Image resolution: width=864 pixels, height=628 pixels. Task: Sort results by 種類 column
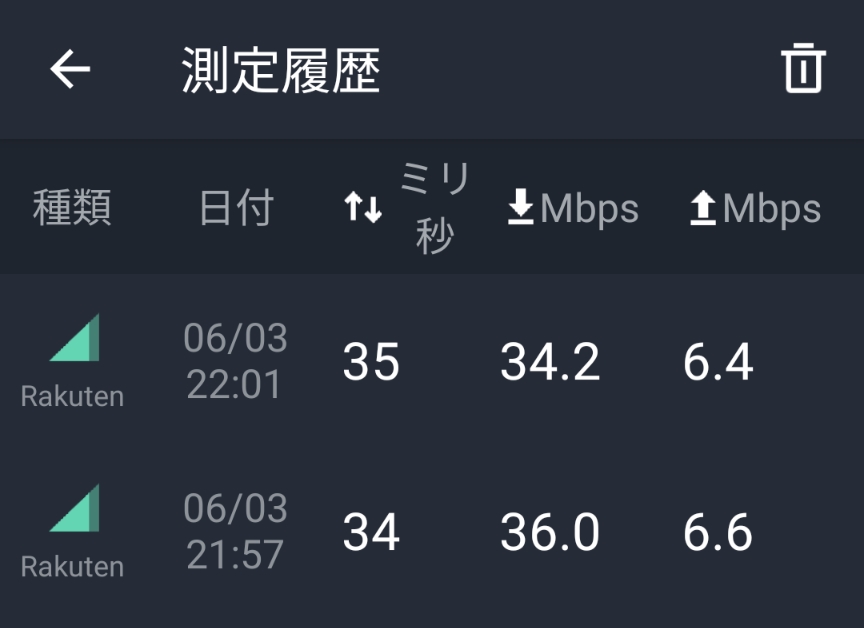(72, 209)
